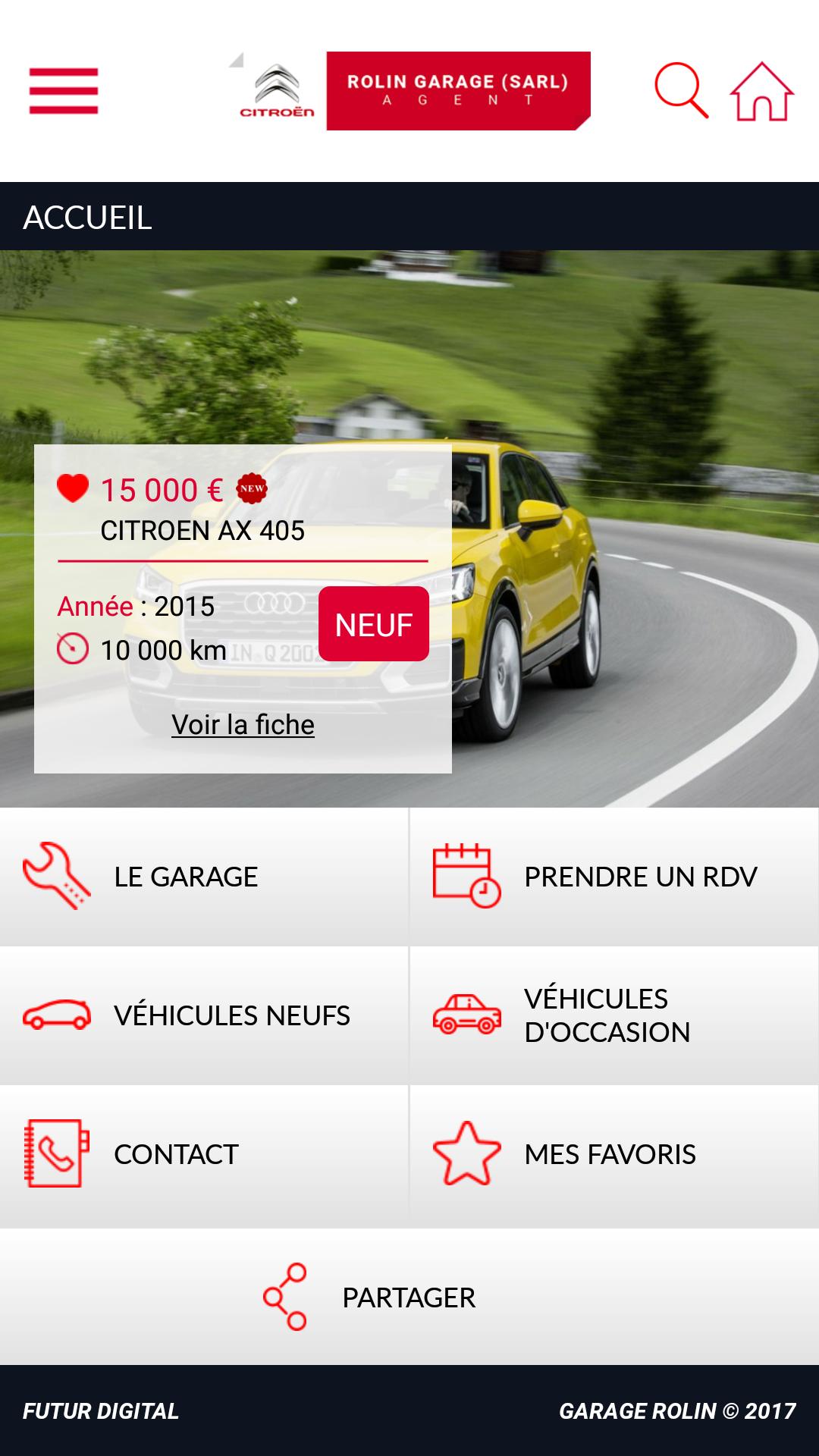
Task: Click the NEW badge beside the price
Action: point(251,489)
